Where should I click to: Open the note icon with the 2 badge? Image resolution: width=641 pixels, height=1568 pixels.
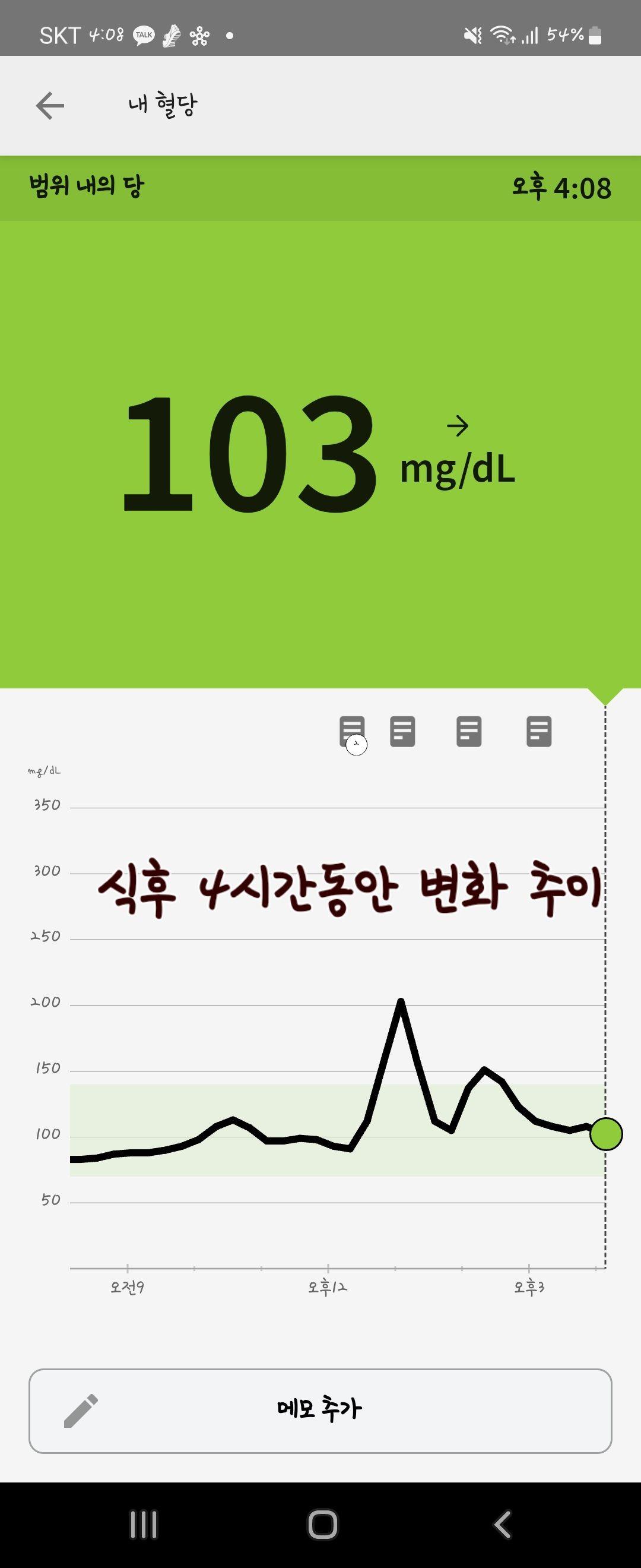(x=352, y=732)
